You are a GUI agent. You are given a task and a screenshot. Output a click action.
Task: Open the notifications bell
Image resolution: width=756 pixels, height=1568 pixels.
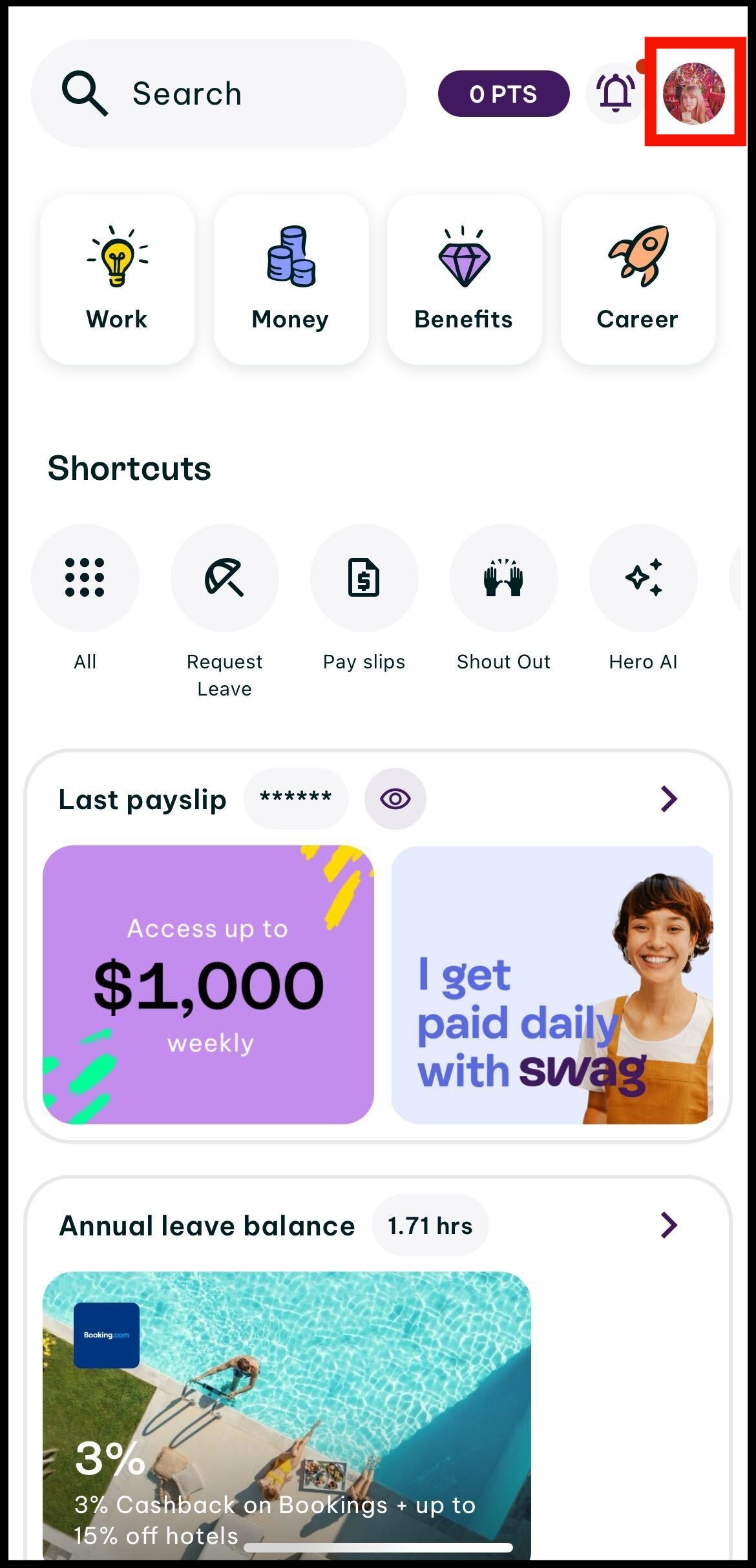616,93
